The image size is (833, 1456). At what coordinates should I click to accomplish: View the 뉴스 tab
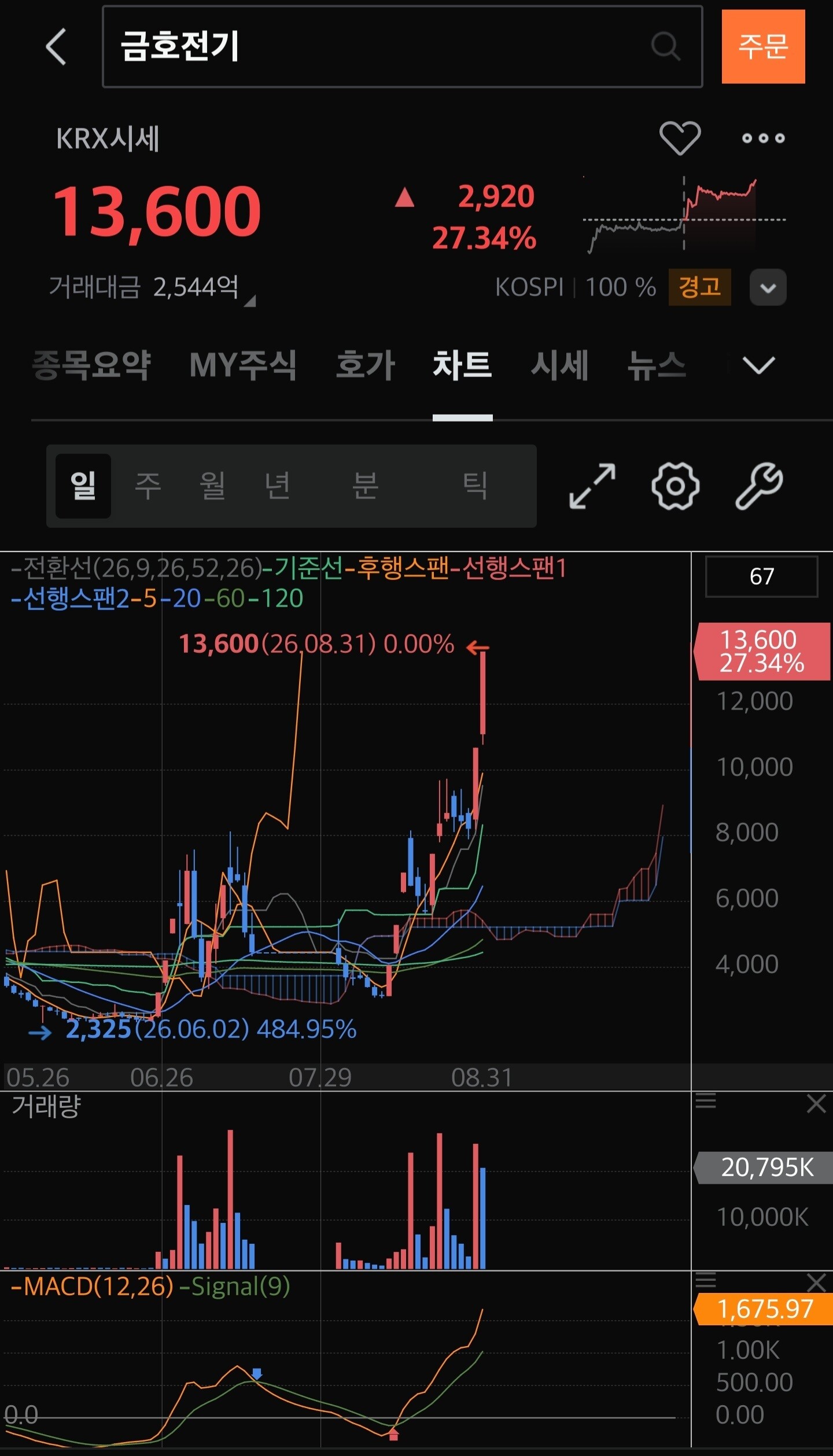click(x=657, y=365)
